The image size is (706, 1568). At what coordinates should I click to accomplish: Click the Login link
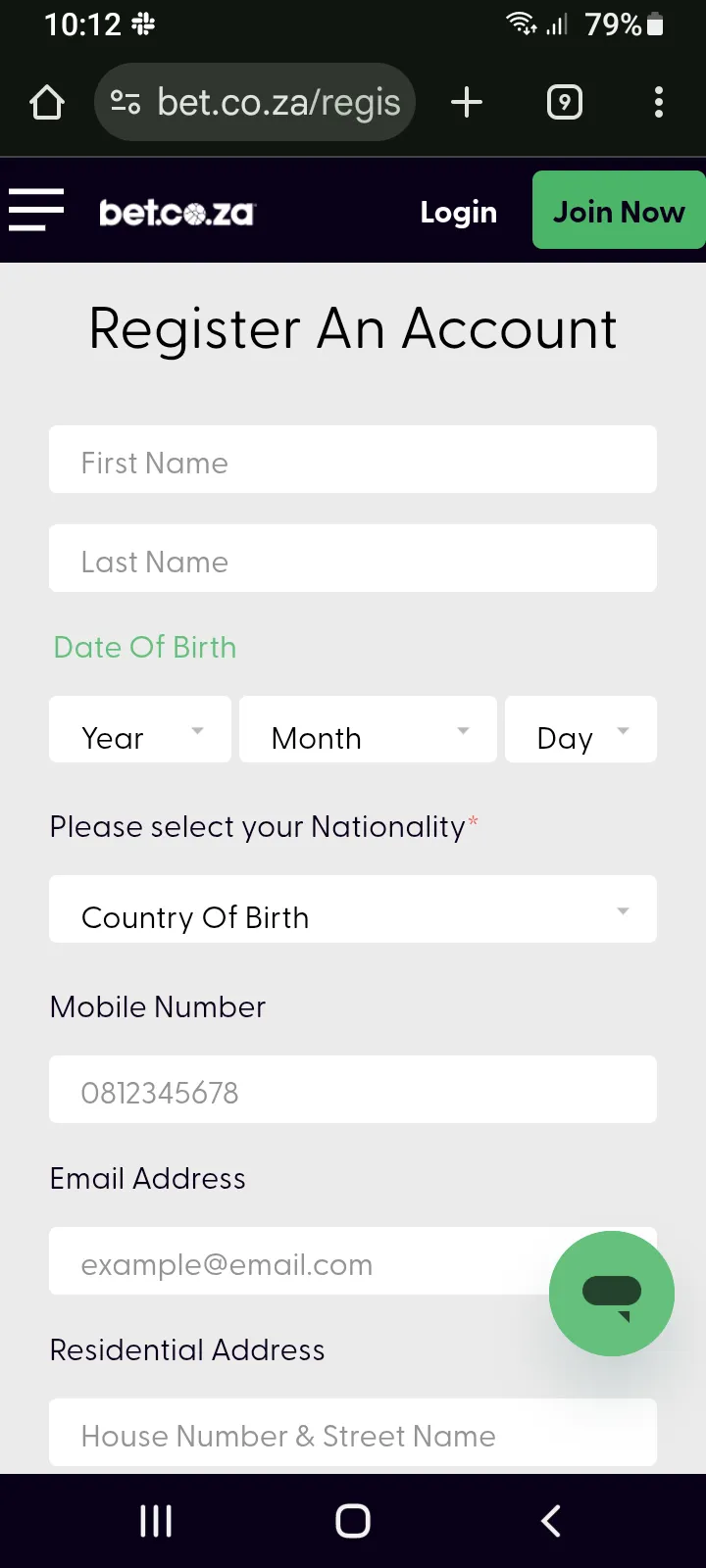(x=458, y=211)
